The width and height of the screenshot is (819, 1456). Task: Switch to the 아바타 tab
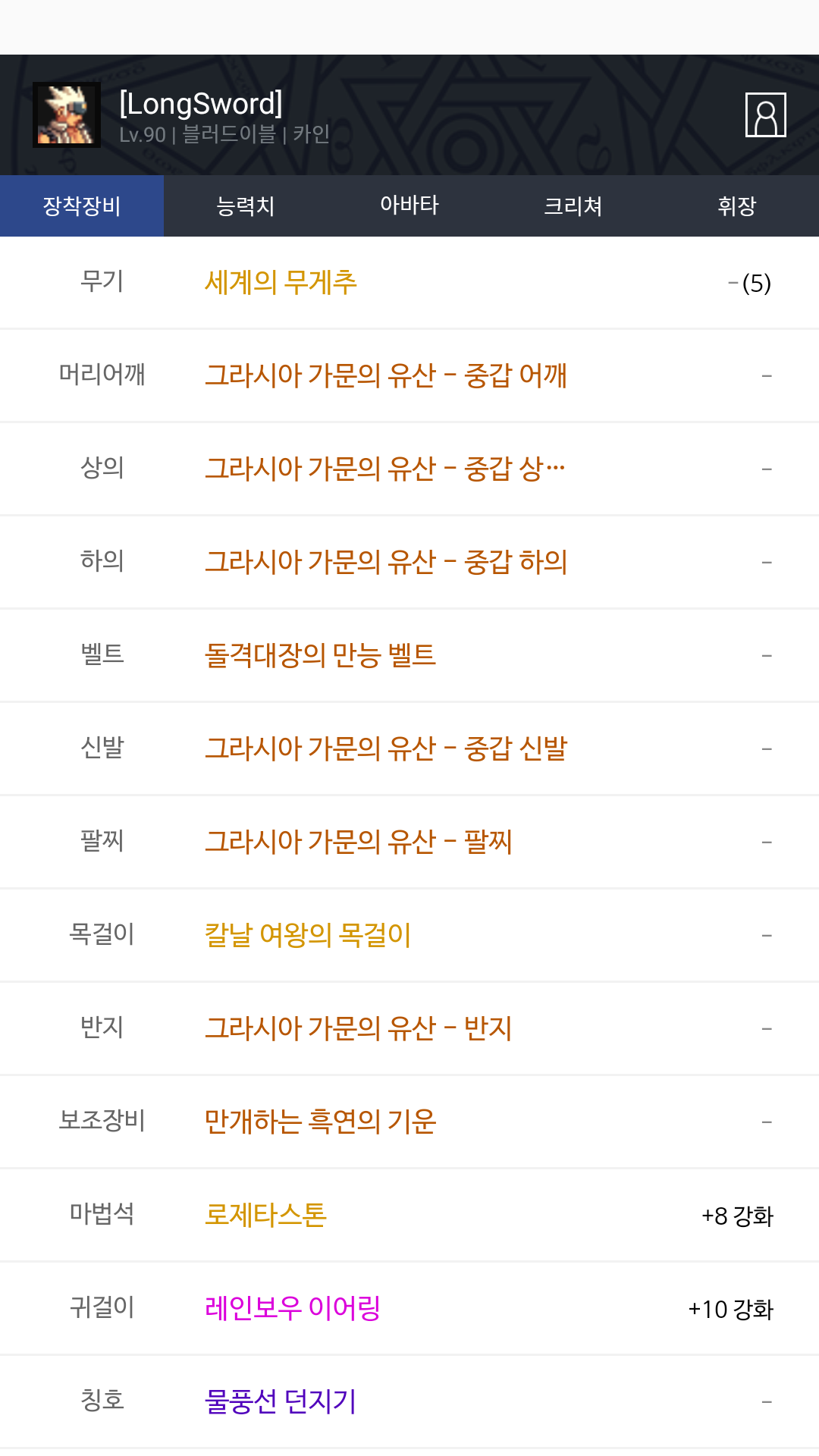click(x=409, y=206)
